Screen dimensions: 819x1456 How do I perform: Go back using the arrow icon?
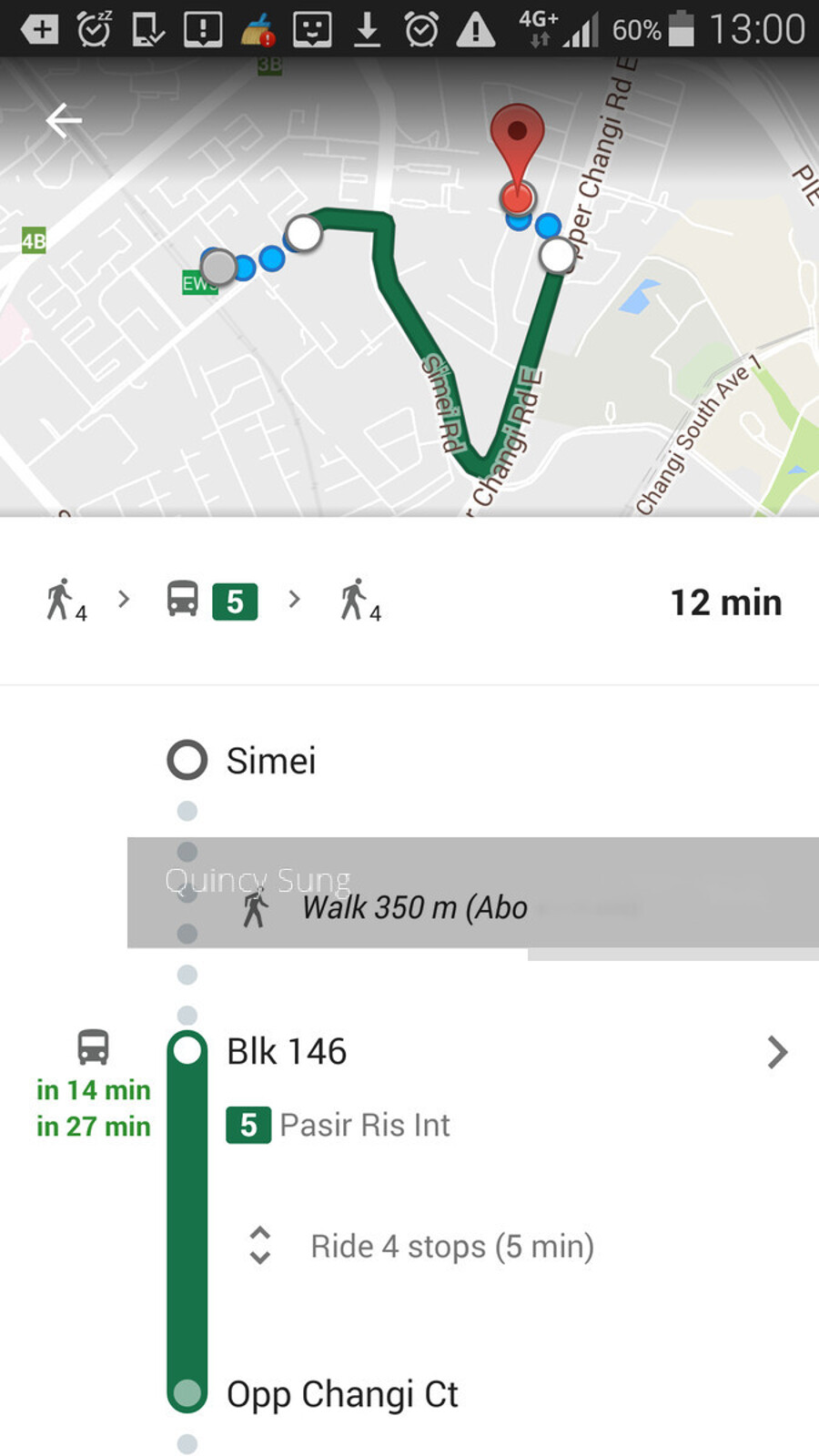[x=64, y=120]
